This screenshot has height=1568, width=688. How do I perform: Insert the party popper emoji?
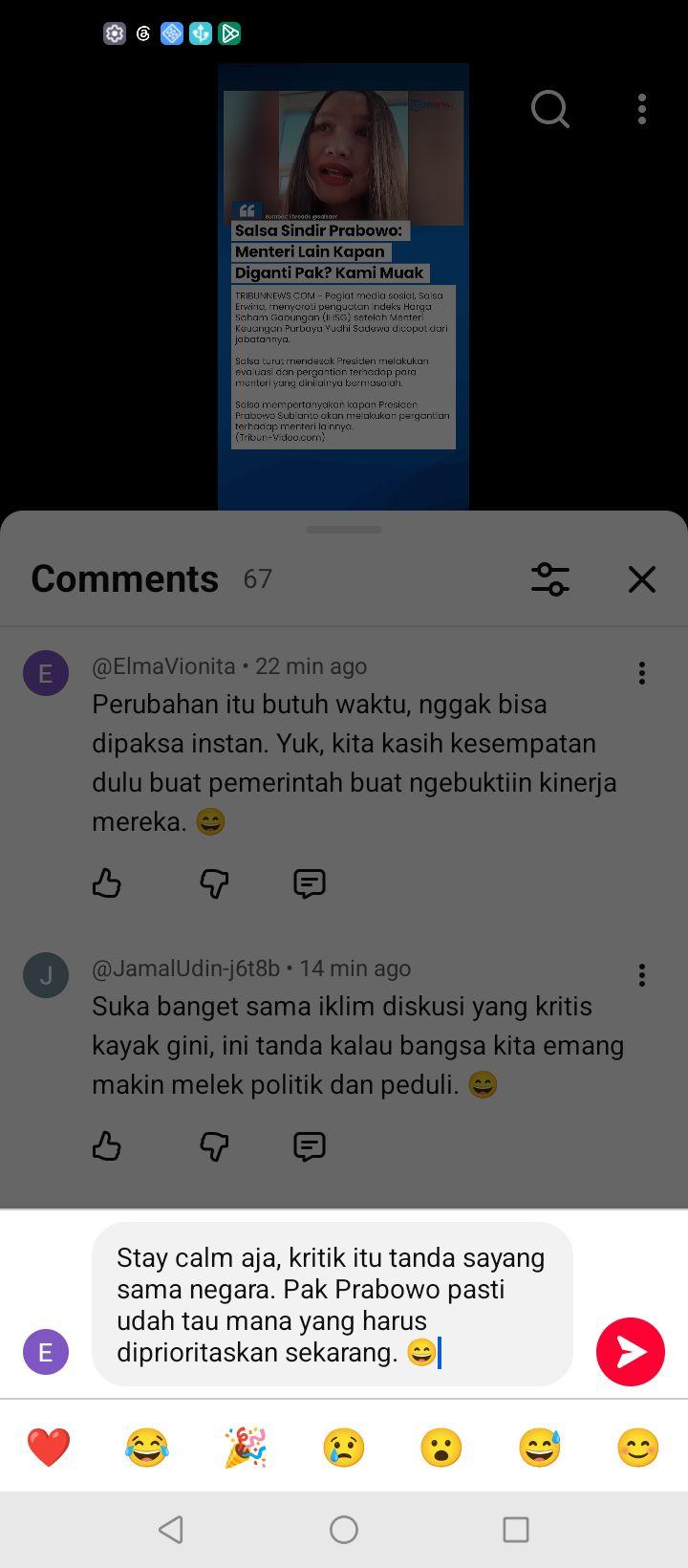coord(246,1448)
